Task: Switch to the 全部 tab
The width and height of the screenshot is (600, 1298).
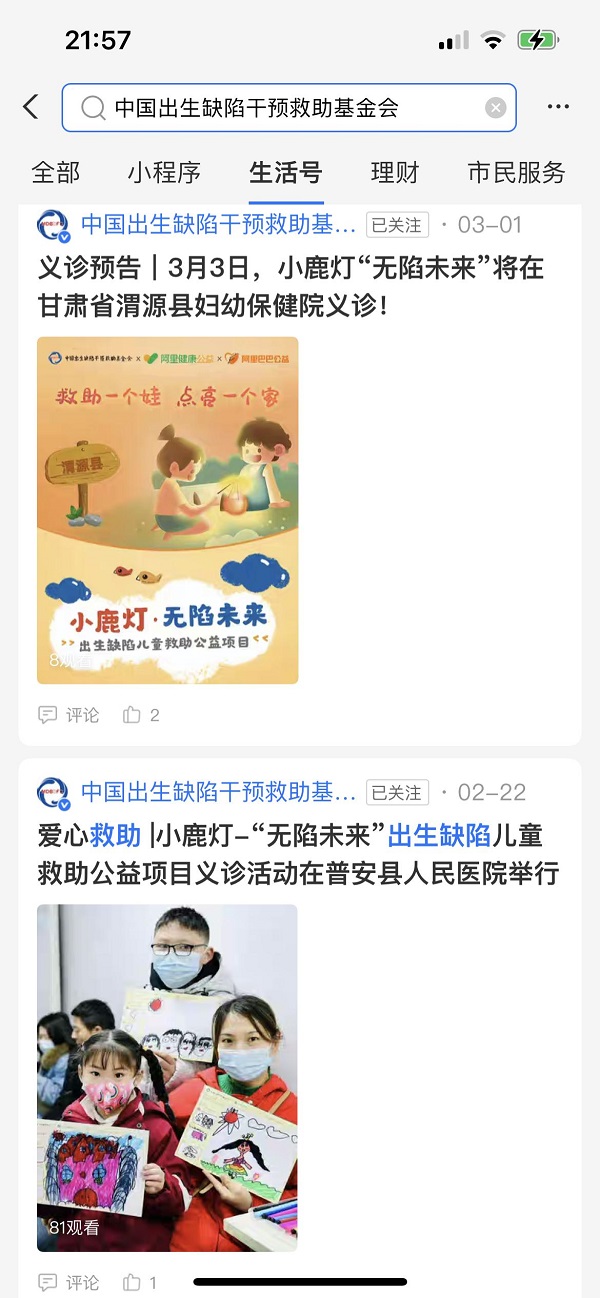Action: tap(56, 172)
